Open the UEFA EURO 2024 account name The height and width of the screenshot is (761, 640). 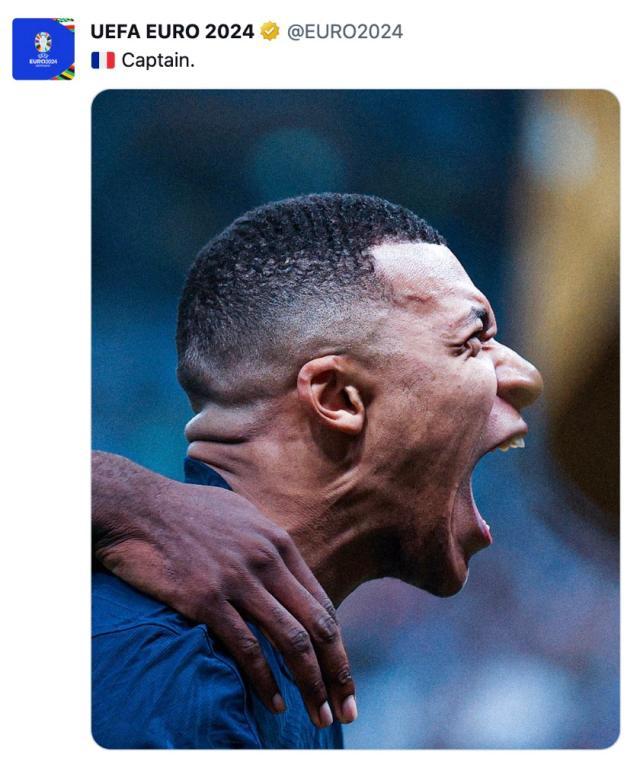172,32
